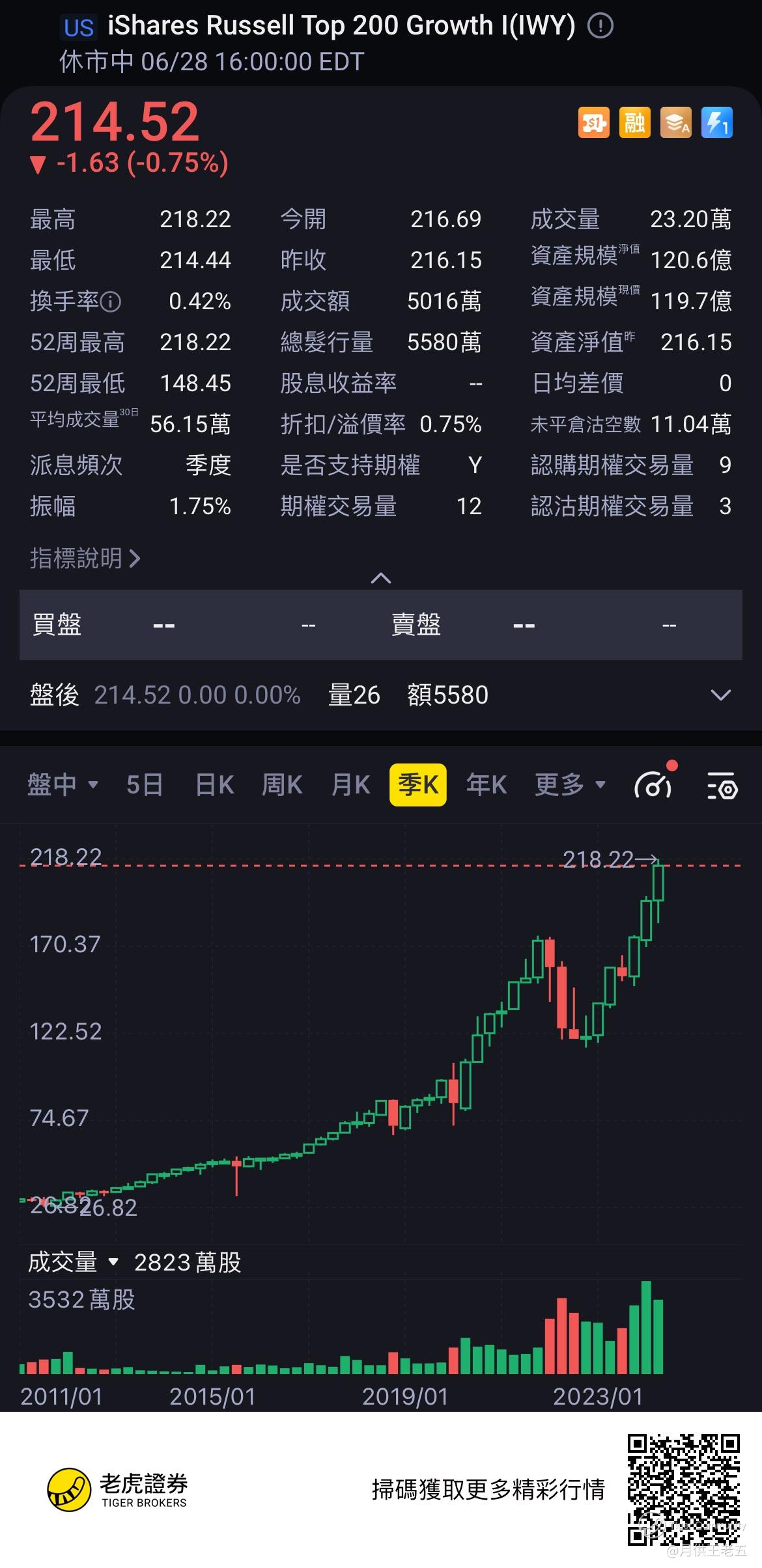Switch the chart to 周K
762x1568 pixels.
[282, 784]
